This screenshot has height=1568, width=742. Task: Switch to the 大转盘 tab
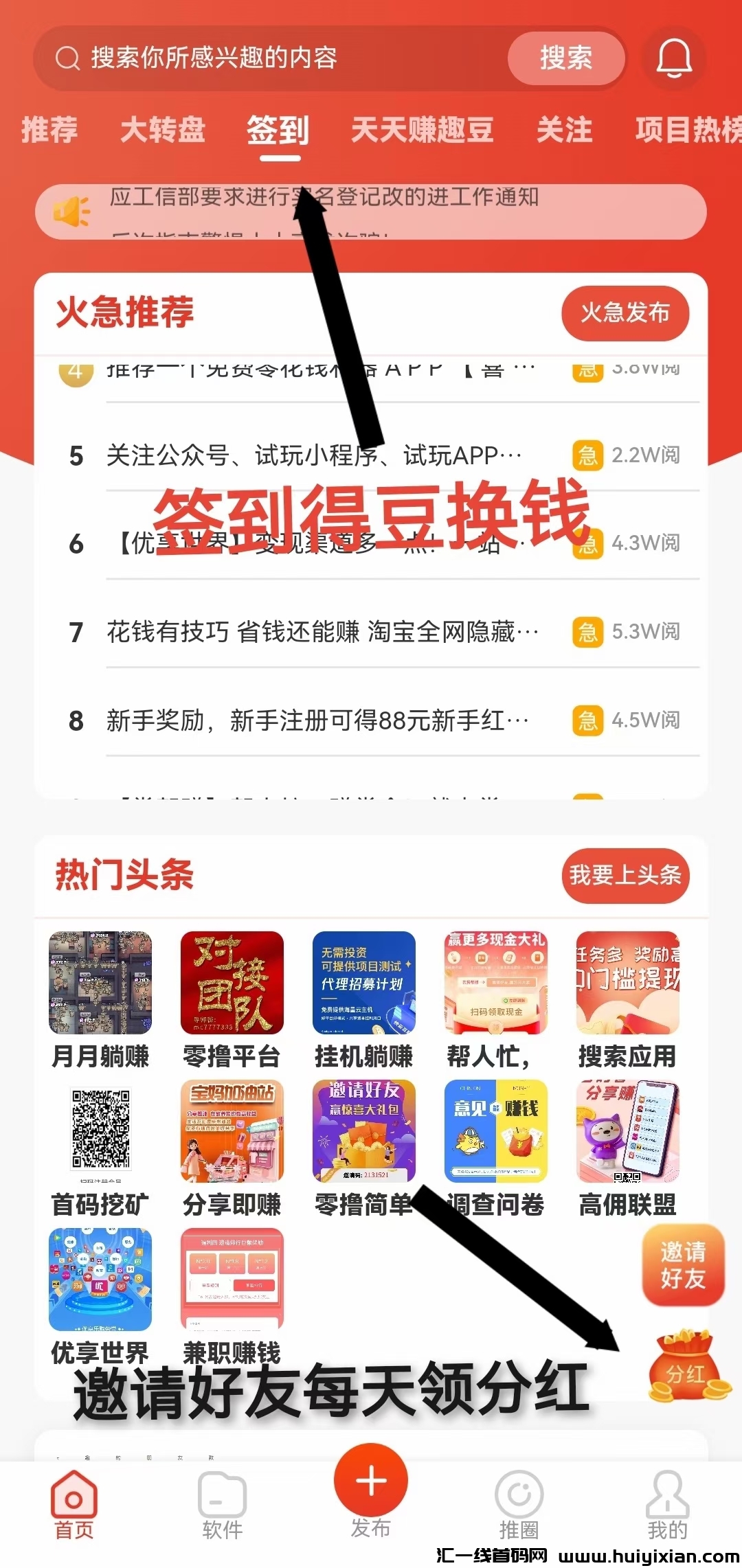(163, 130)
